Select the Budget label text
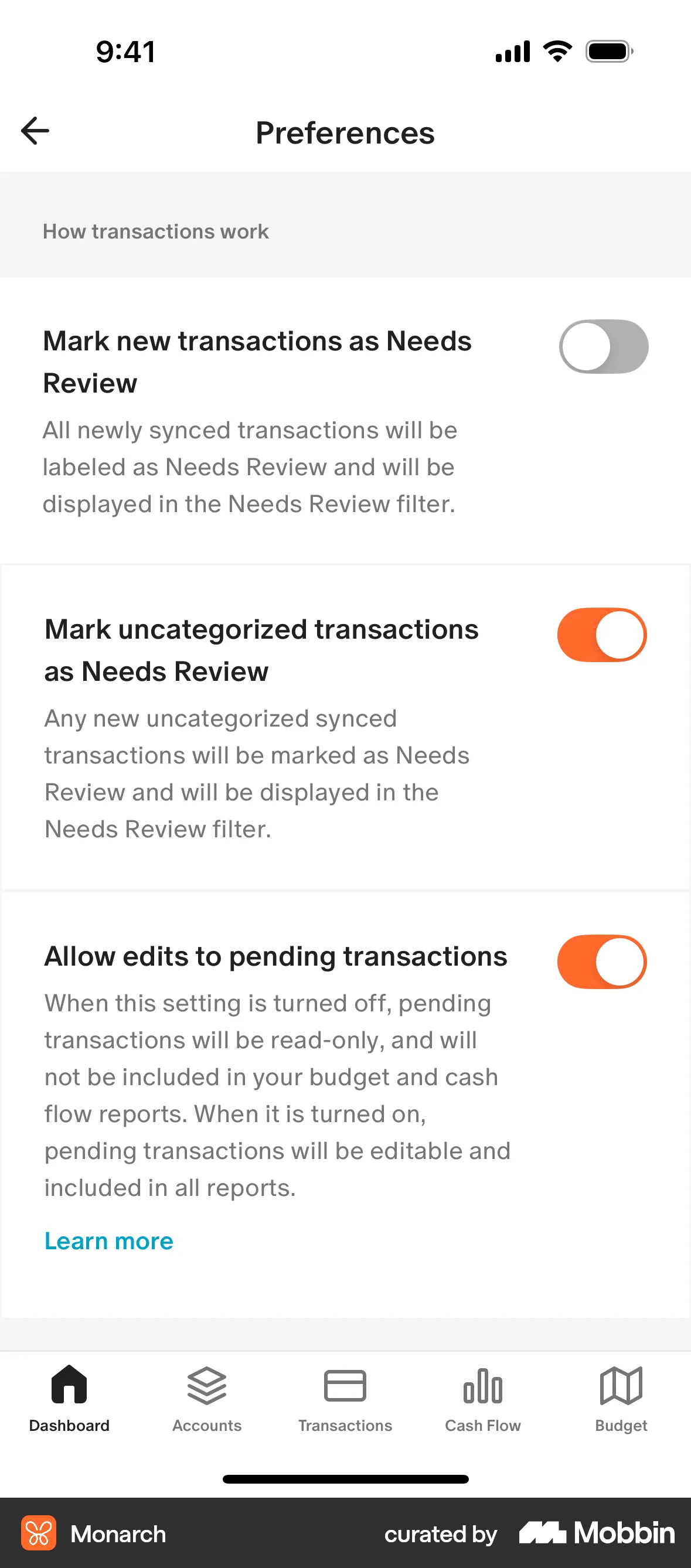The height and width of the screenshot is (1568, 691). pos(621,1425)
